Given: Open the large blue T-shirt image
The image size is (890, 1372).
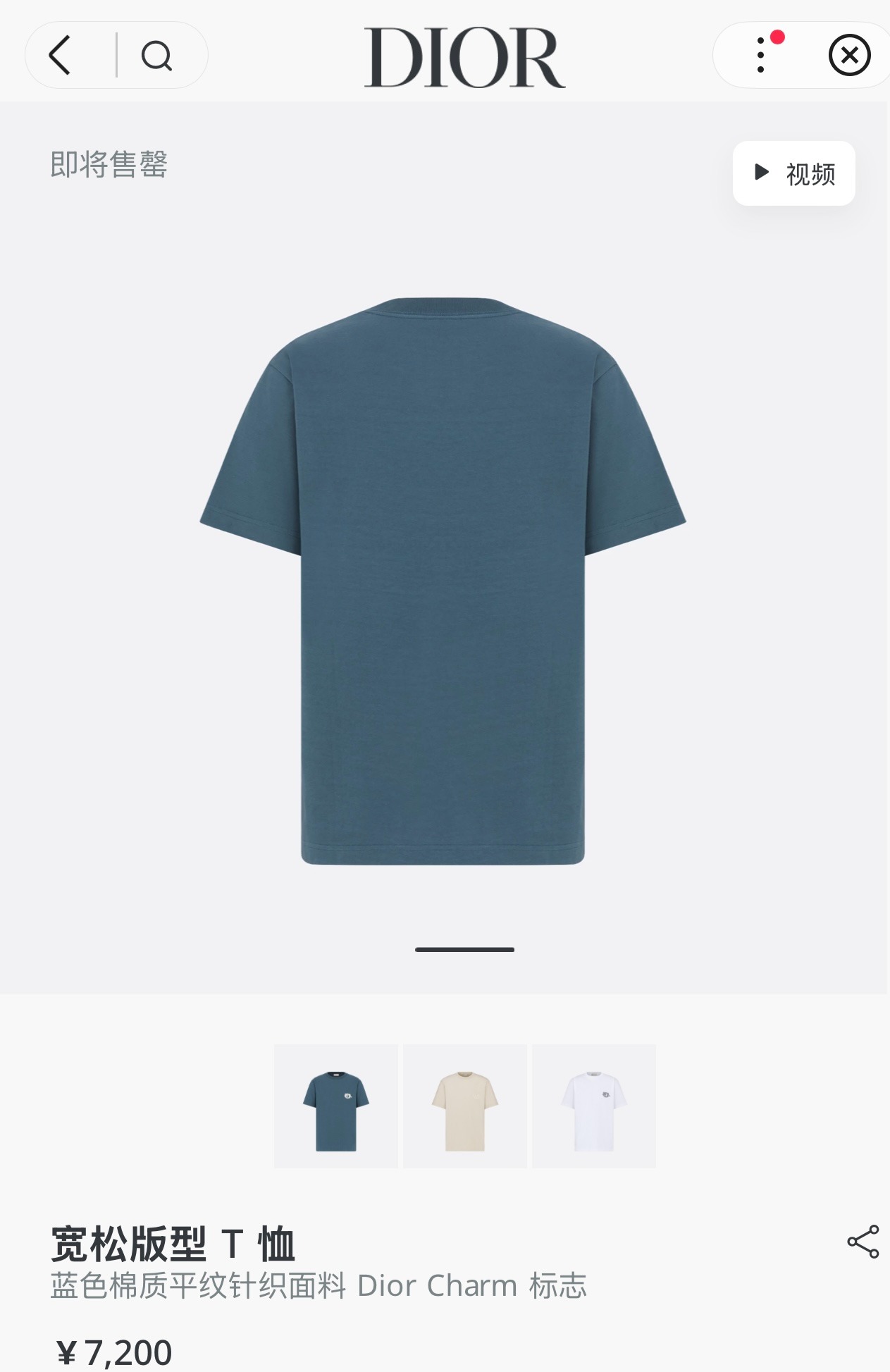Looking at the screenshot, I should coord(443,581).
